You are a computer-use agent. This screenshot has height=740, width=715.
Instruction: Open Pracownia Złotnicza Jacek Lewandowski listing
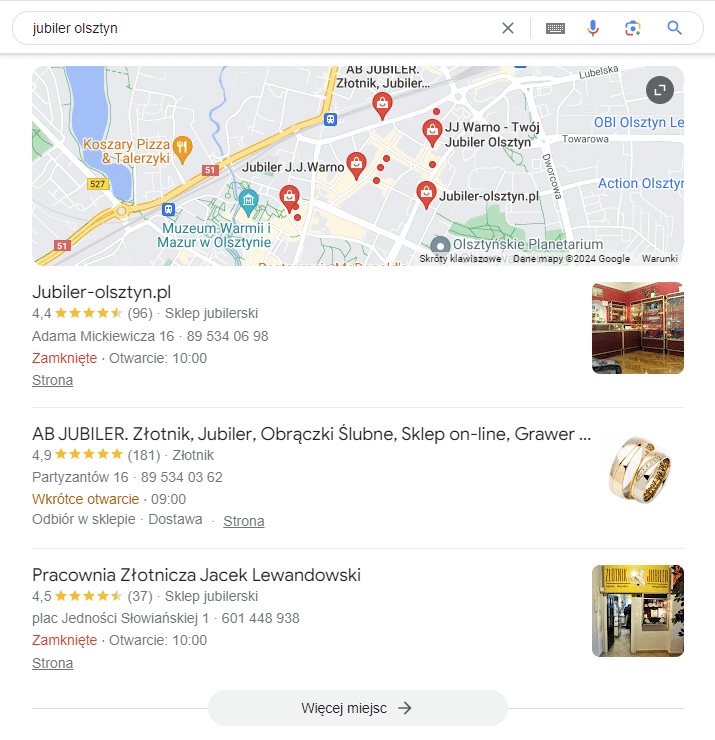[x=196, y=575]
